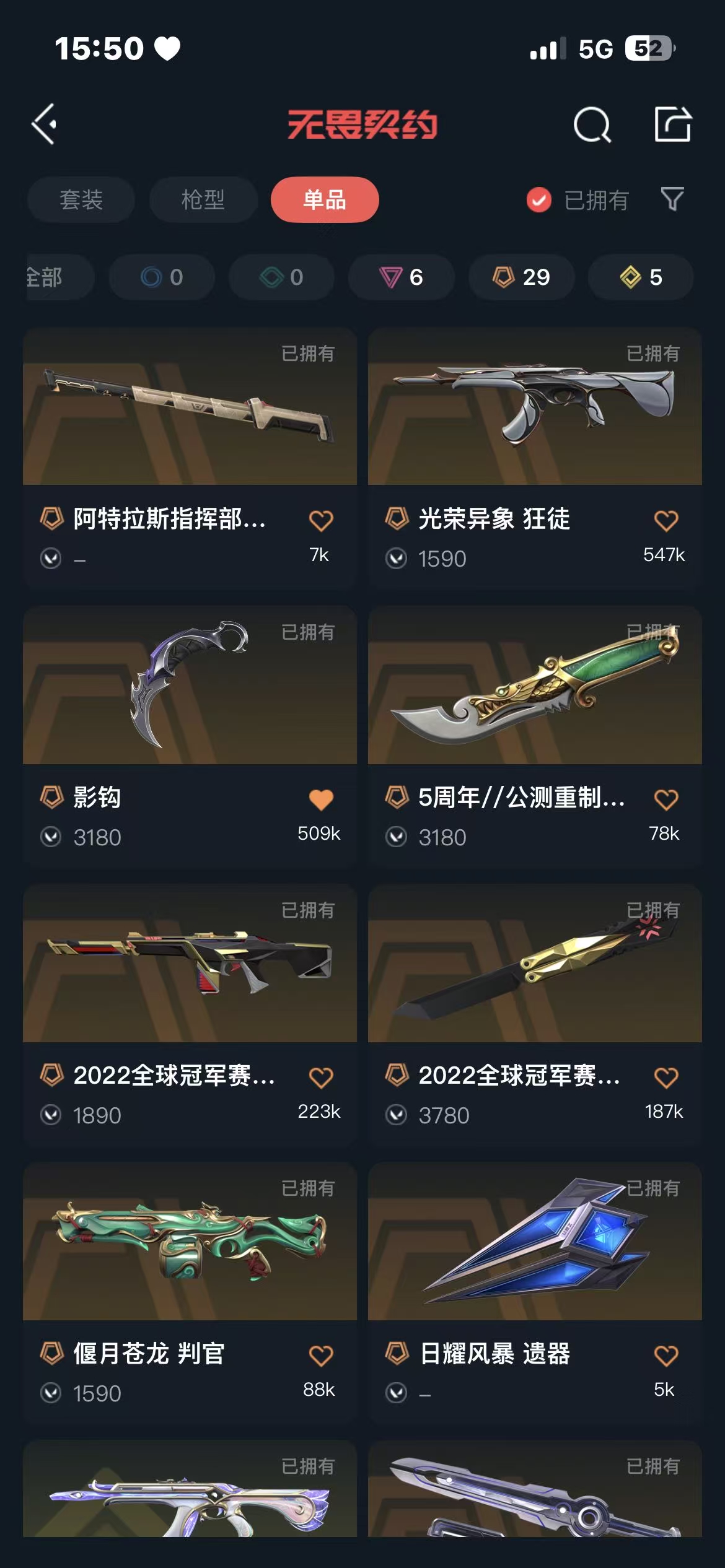The height and width of the screenshot is (1568, 725).
Task: Select the 全部 rarity chip
Action: click(59, 277)
